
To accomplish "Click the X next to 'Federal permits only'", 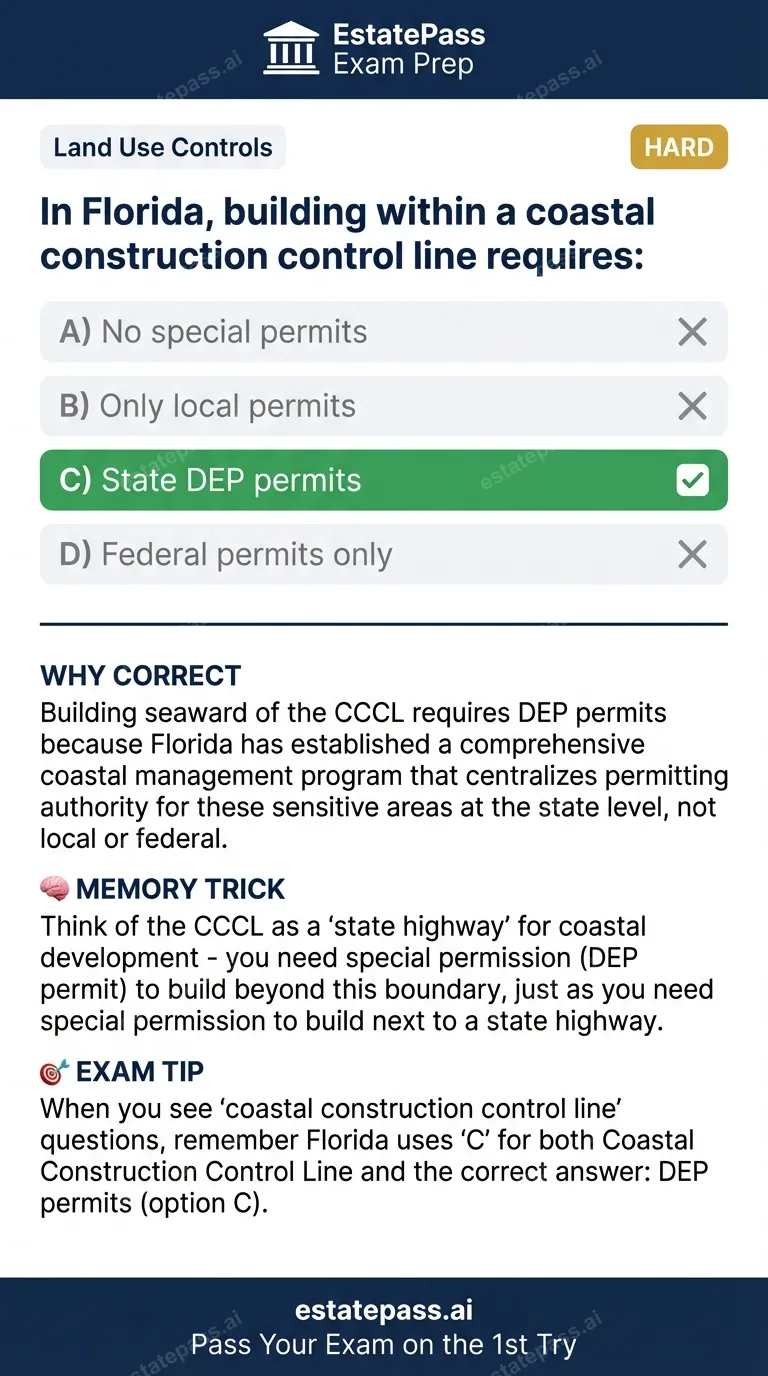I will [692, 554].
